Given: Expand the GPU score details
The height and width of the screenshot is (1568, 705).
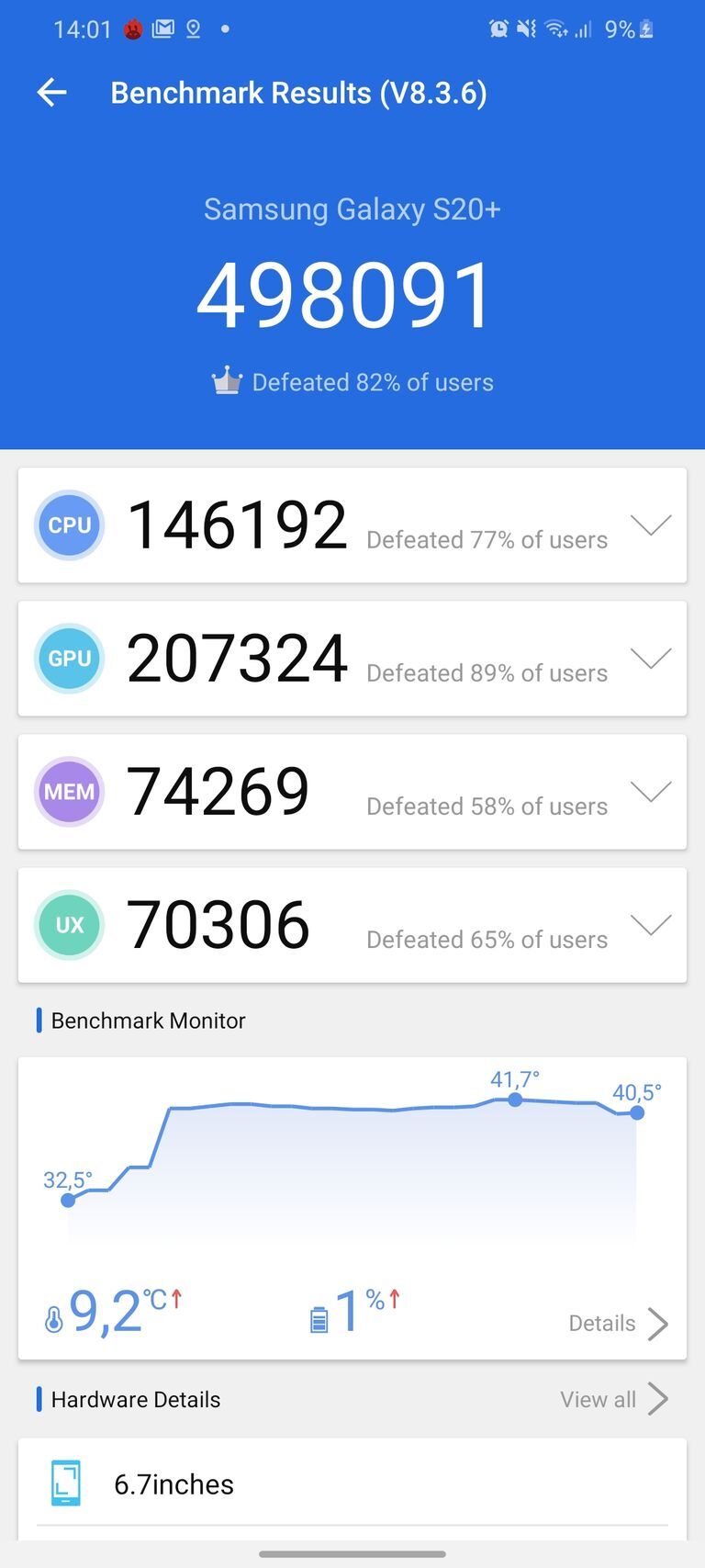Looking at the screenshot, I should [x=651, y=658].
